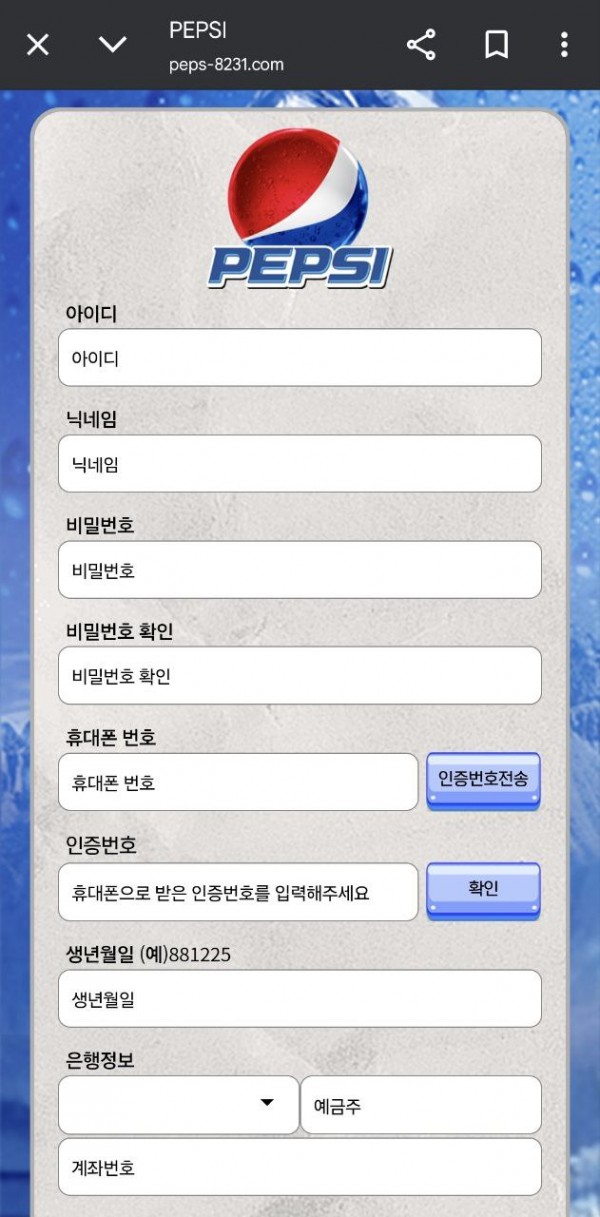
Task: Tap the 예금주 field
Action: [x=420, y=1105]
